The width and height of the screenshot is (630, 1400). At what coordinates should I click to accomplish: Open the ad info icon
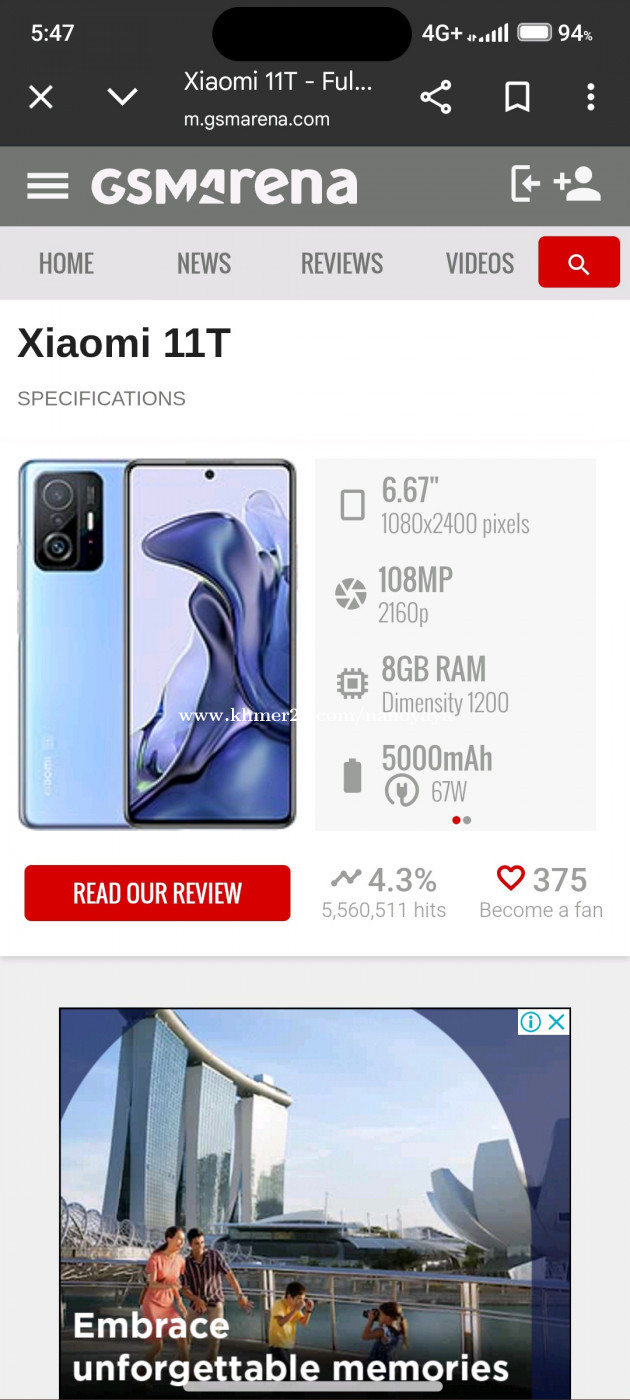[x=531, y=1022]
